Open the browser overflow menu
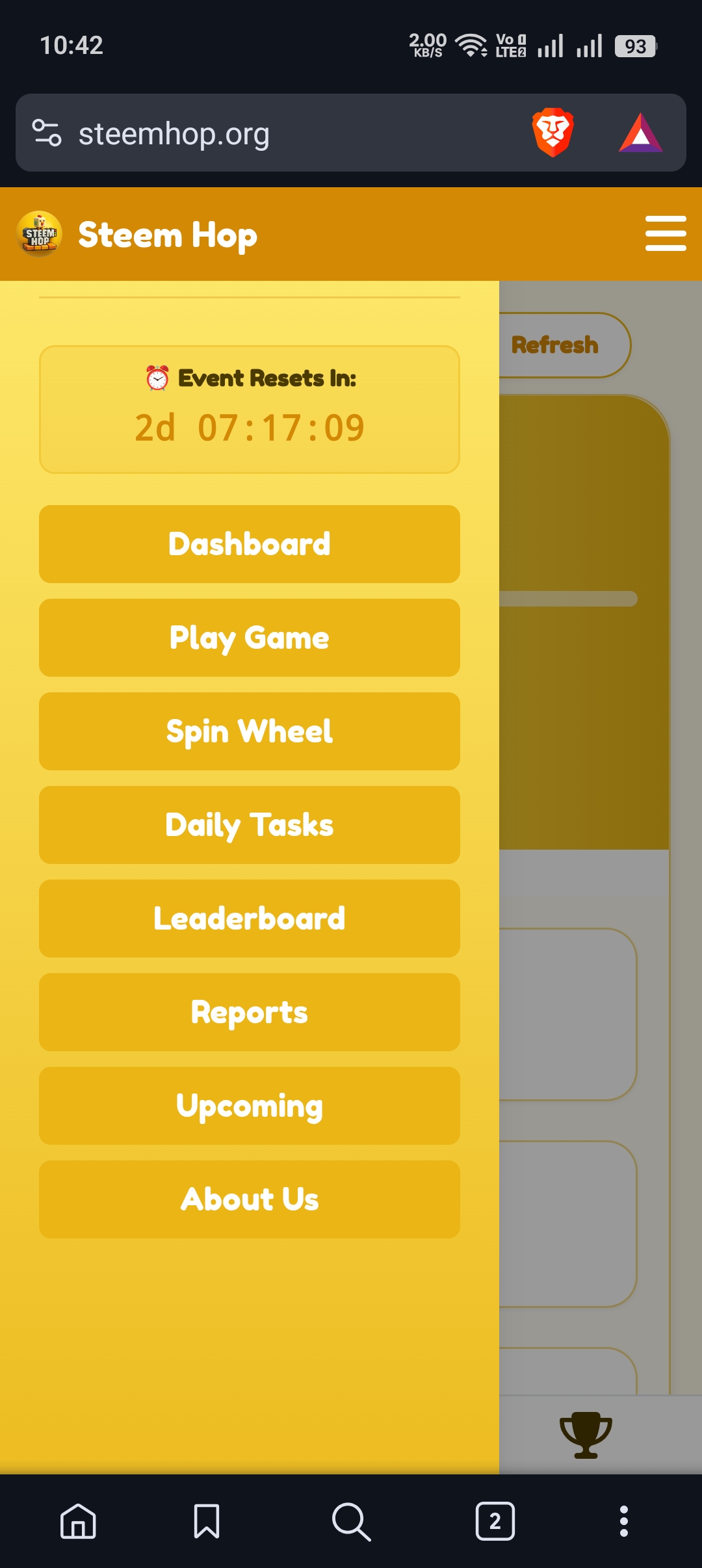Screen dimensions: 702x1568 coord(624,1521)
